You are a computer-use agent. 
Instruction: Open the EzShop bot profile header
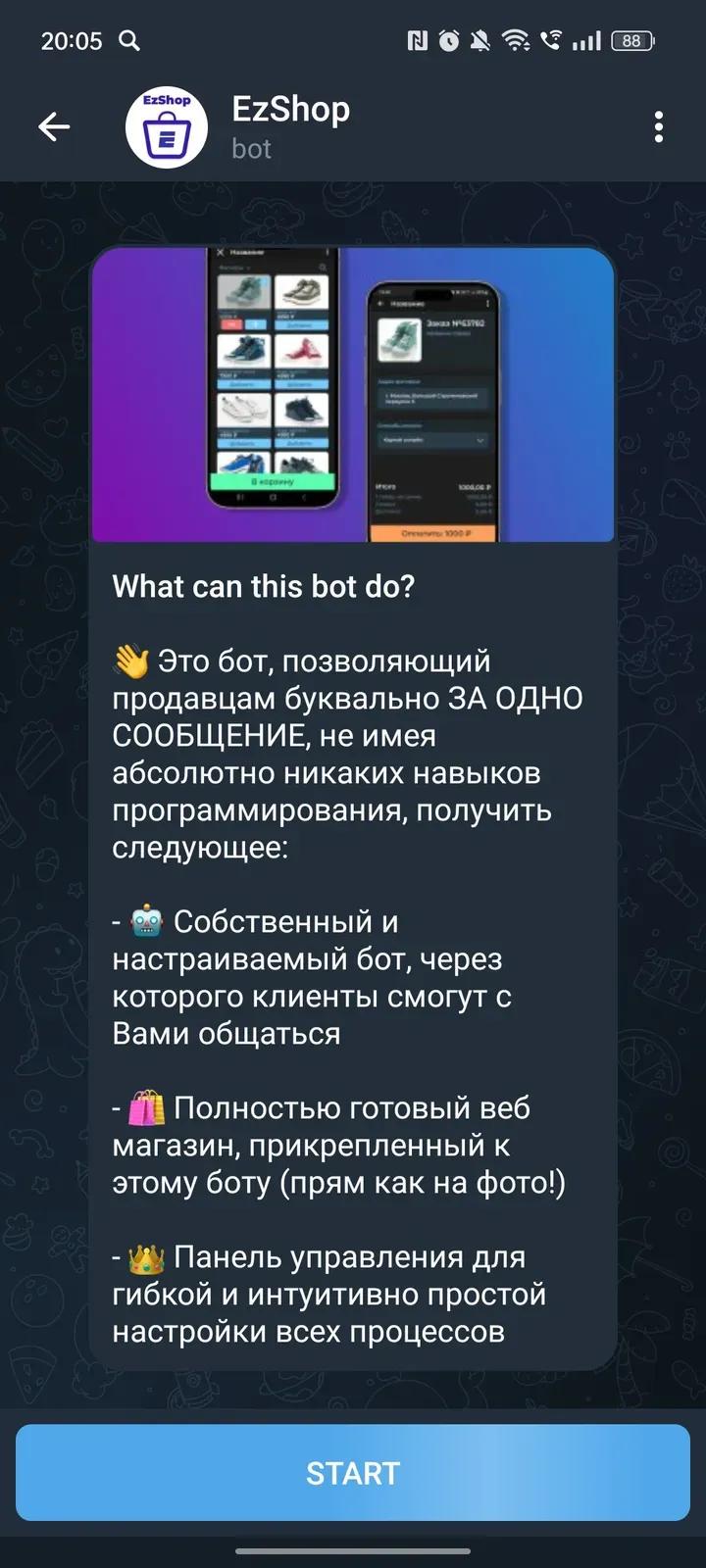(290, 126)
